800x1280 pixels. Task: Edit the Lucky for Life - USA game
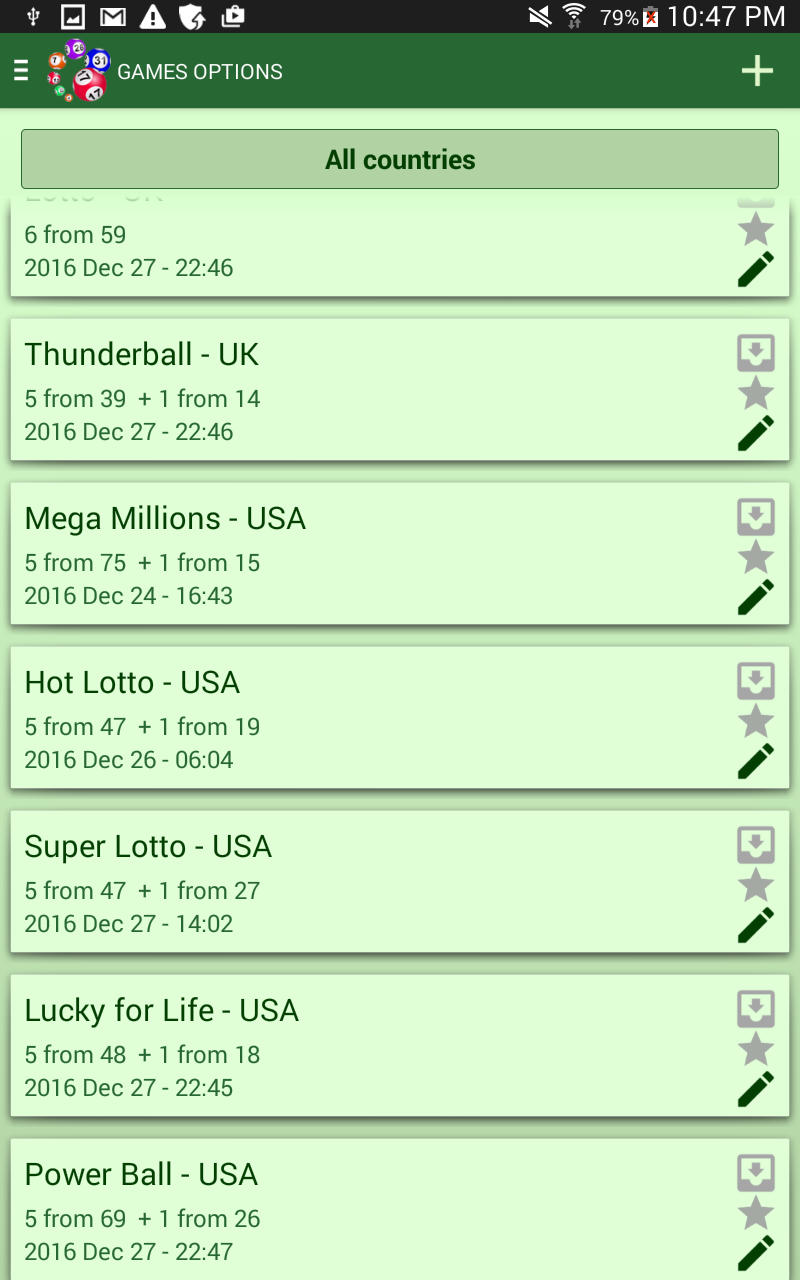(x=756, y=1089)
